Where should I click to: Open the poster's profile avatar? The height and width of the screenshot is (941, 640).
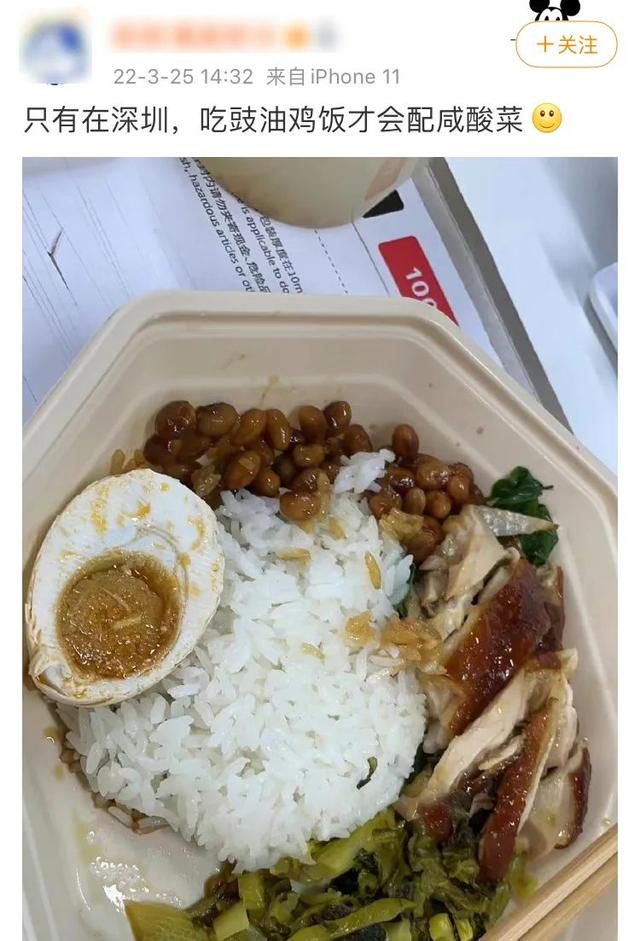point(54,50)
